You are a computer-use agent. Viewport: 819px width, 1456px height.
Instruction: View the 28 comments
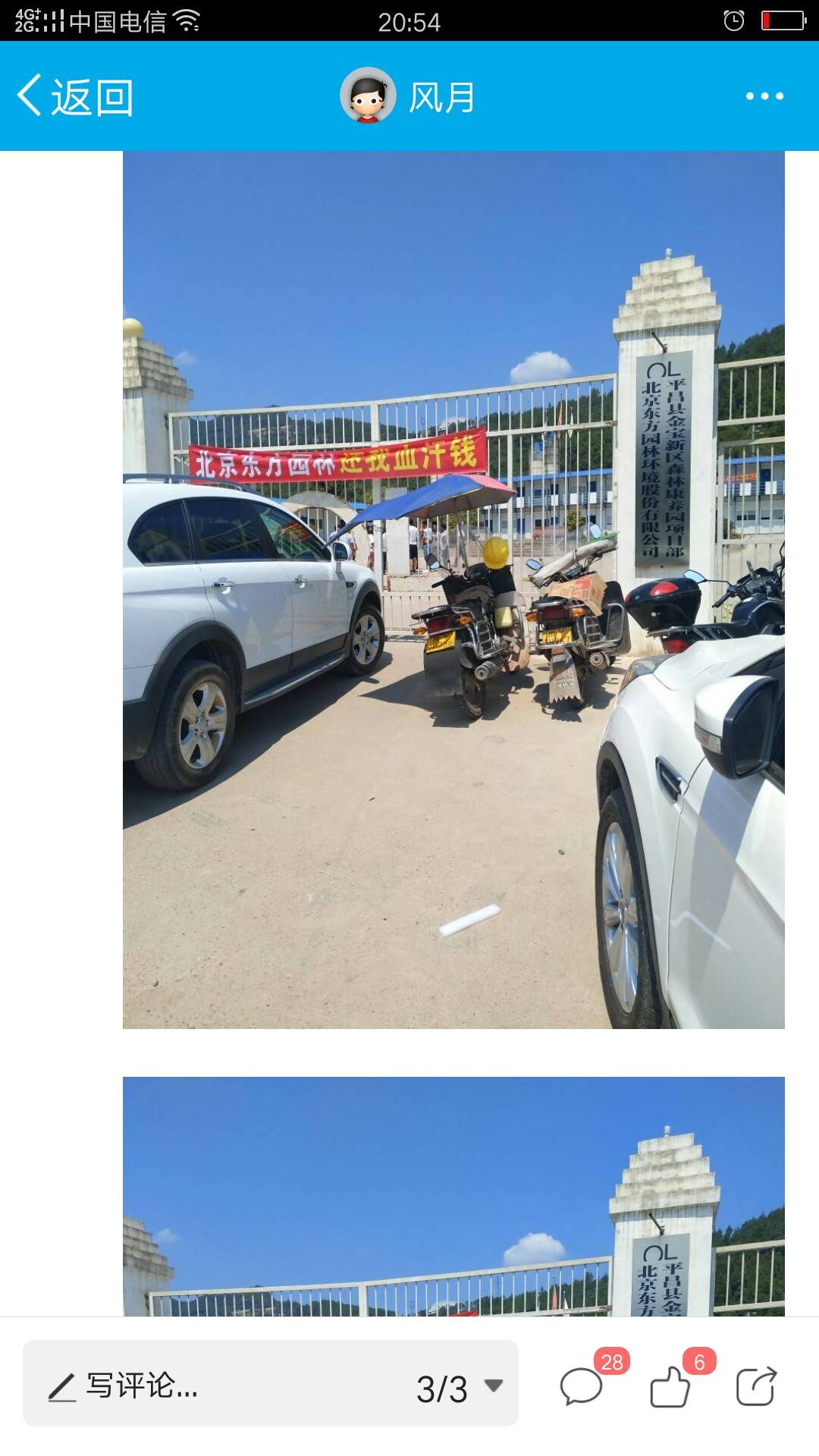(x=582, y=1386)
